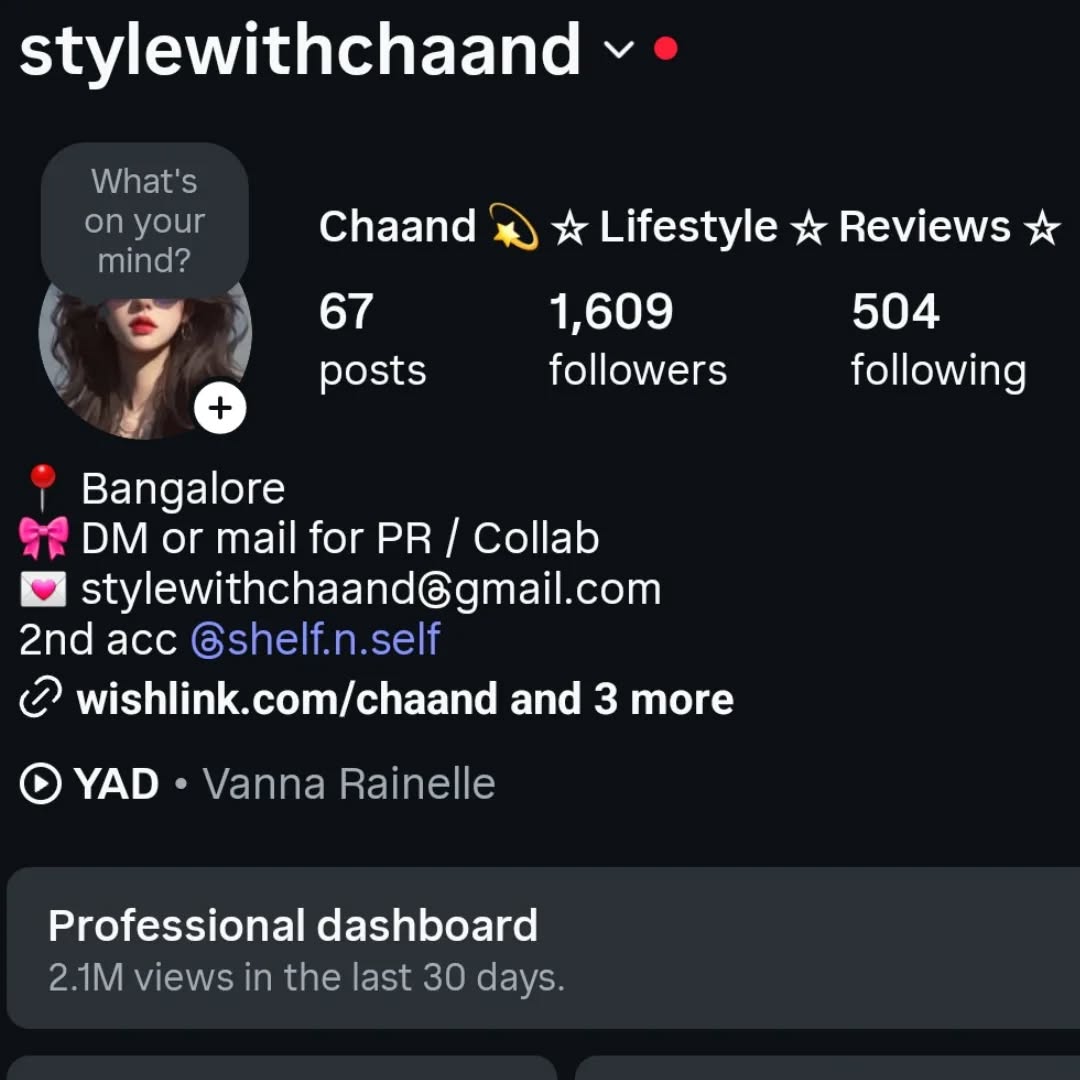Add a note in What's on your mind
Viewport: 1080px width, 1080px height.
tap(144, 221)
